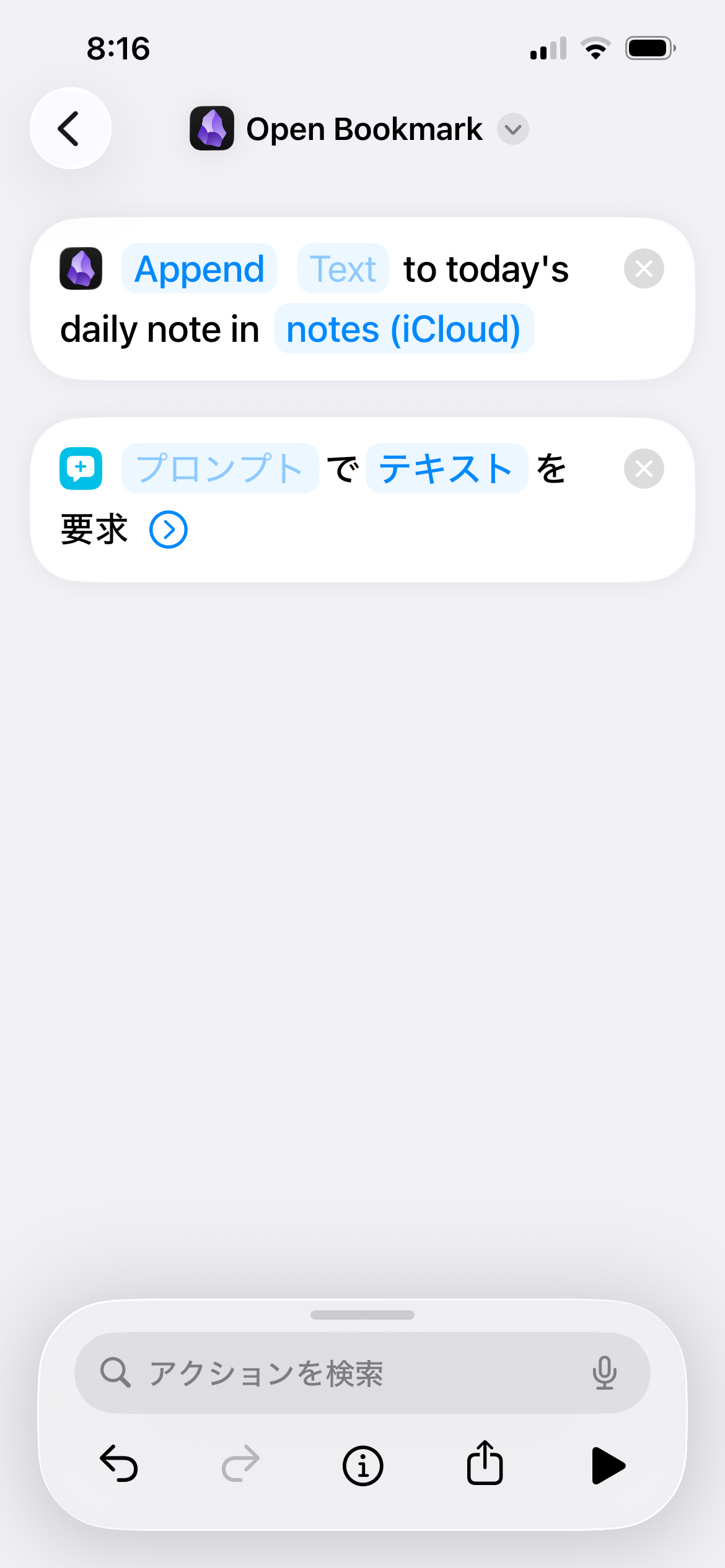Redo the last undone edit

240,1465
